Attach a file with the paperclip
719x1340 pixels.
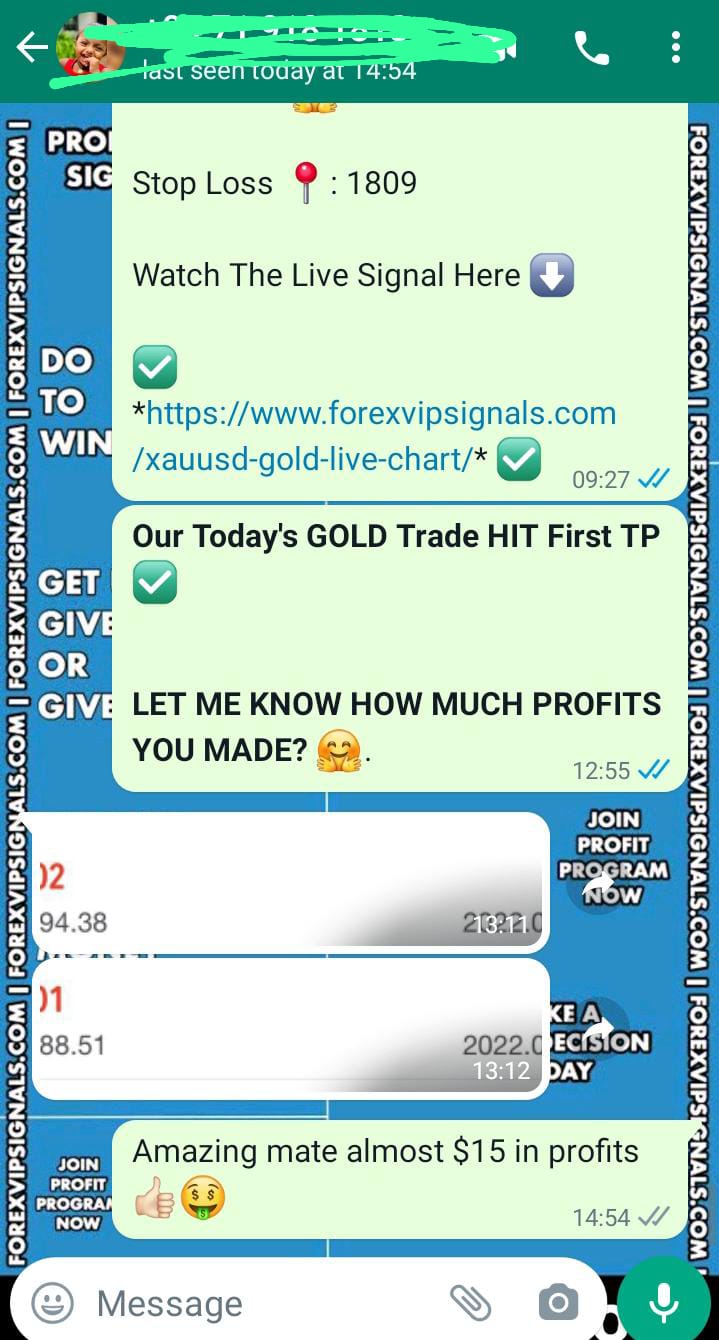470,1302
